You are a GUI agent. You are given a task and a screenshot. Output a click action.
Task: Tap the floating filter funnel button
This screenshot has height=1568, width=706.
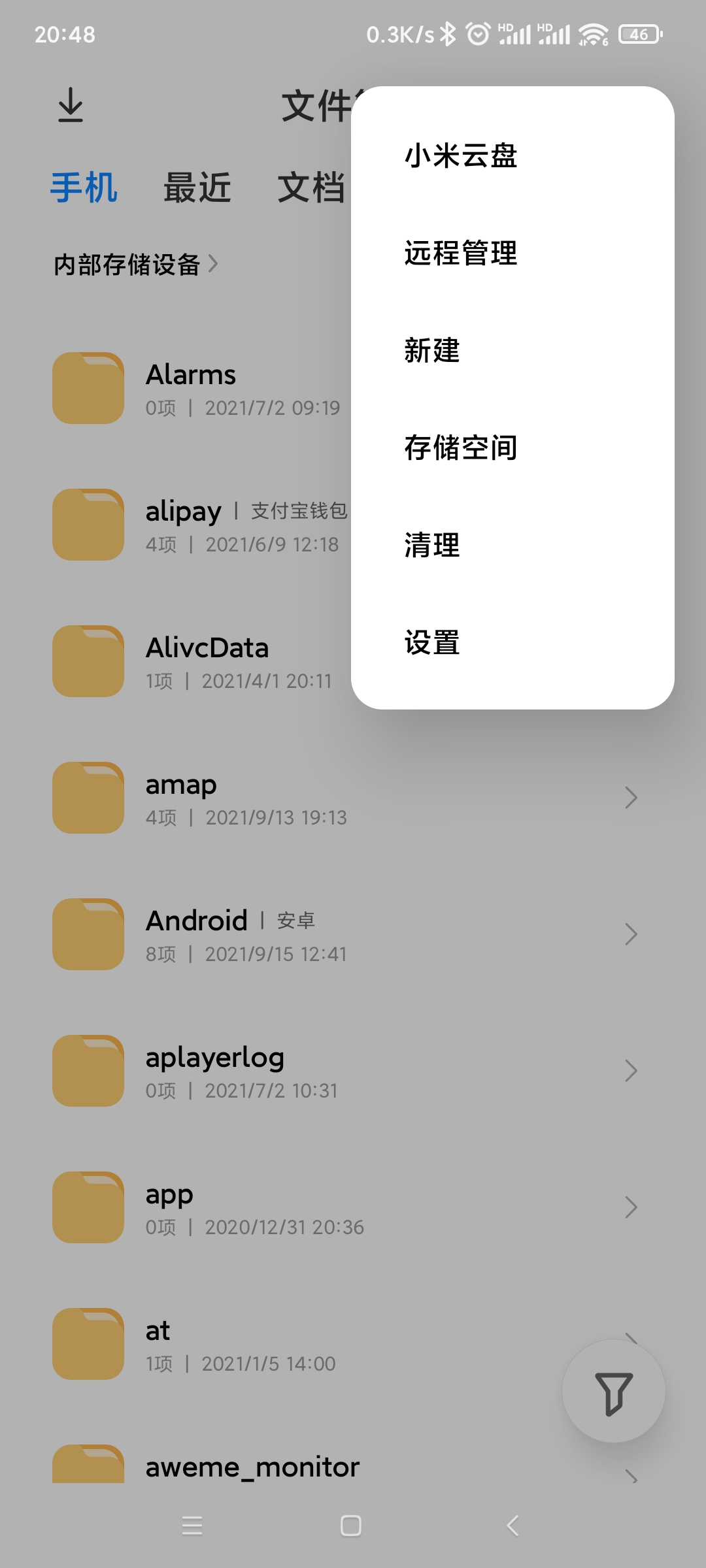click(x=614, y=1391)
